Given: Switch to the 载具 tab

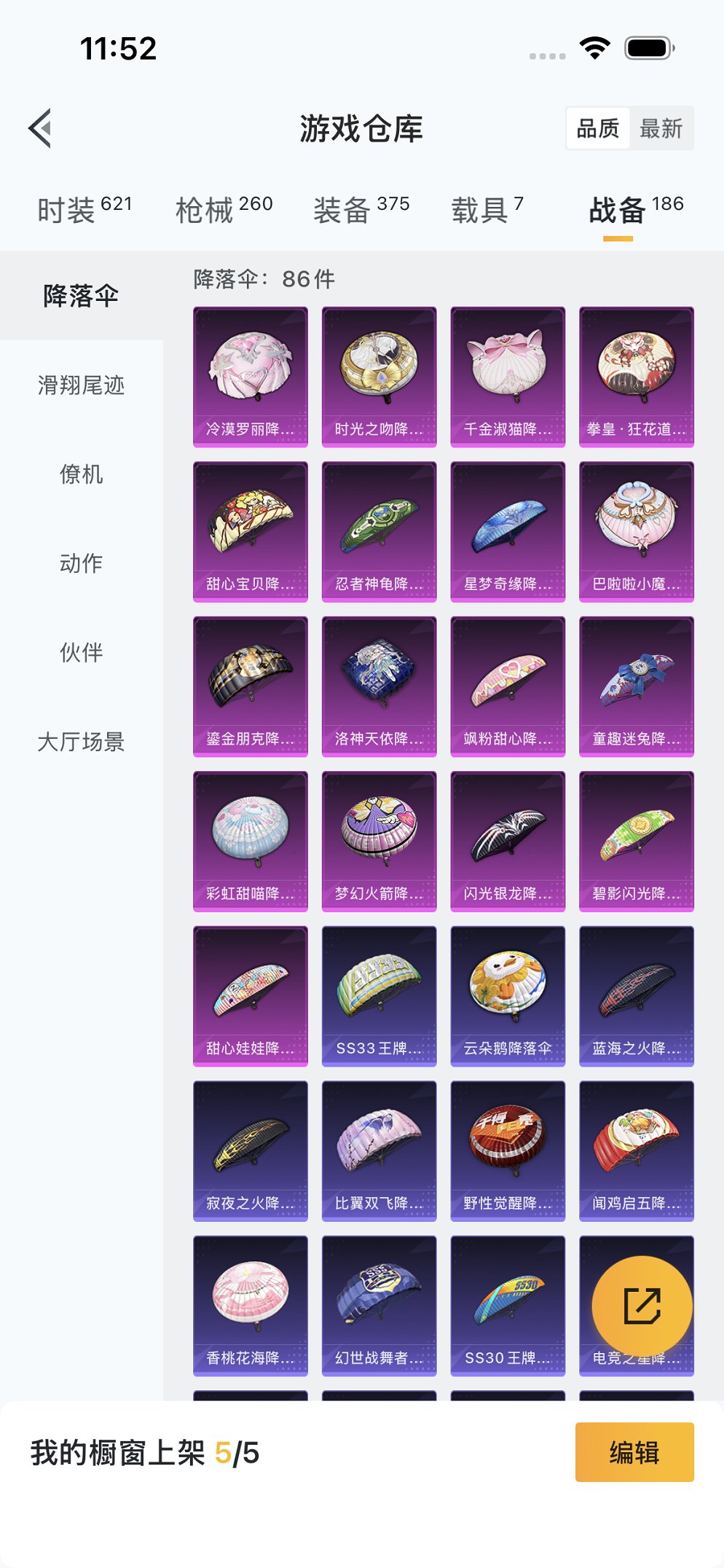Looking at the screenshot, I should click(487, 210).
